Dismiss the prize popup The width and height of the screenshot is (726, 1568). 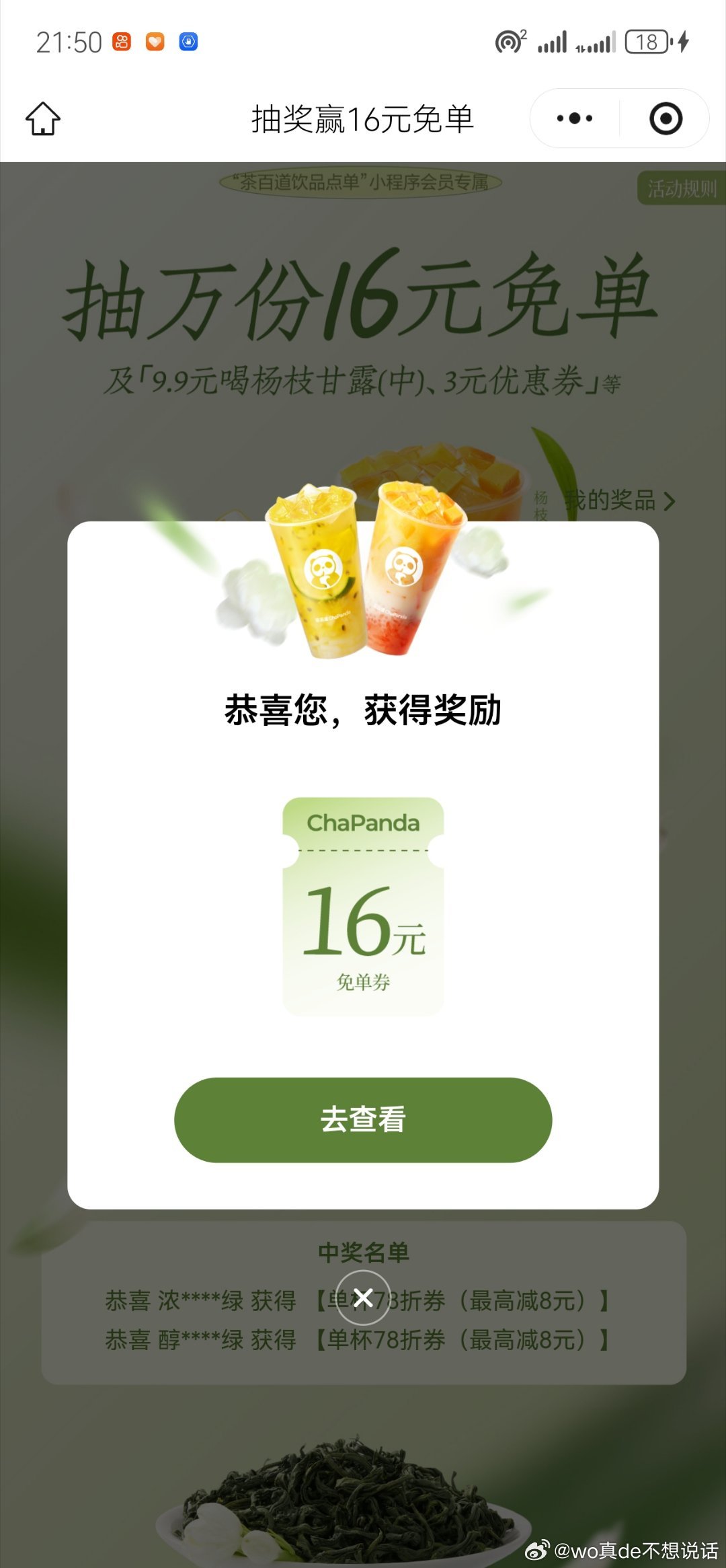(363, 1298)
